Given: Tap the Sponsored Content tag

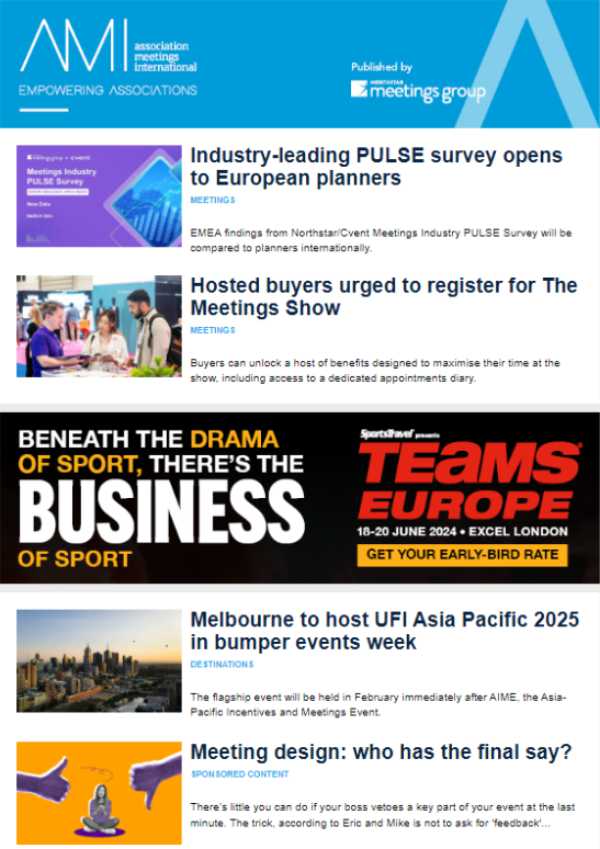Looking at the screenshot, I should [239, 774].
